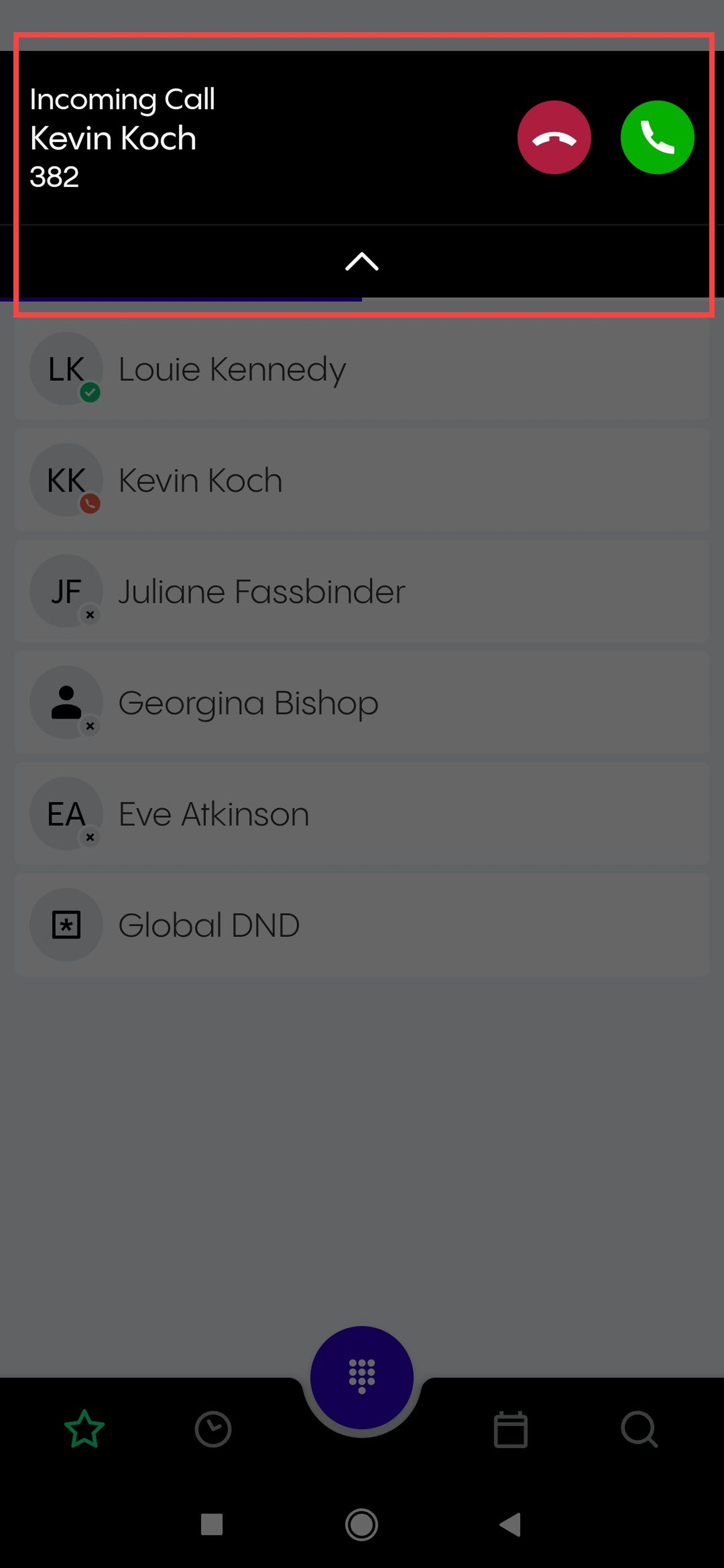Screen dimensions: 724x1568
Task: Tap the system back button
Action: (510, 1525)
